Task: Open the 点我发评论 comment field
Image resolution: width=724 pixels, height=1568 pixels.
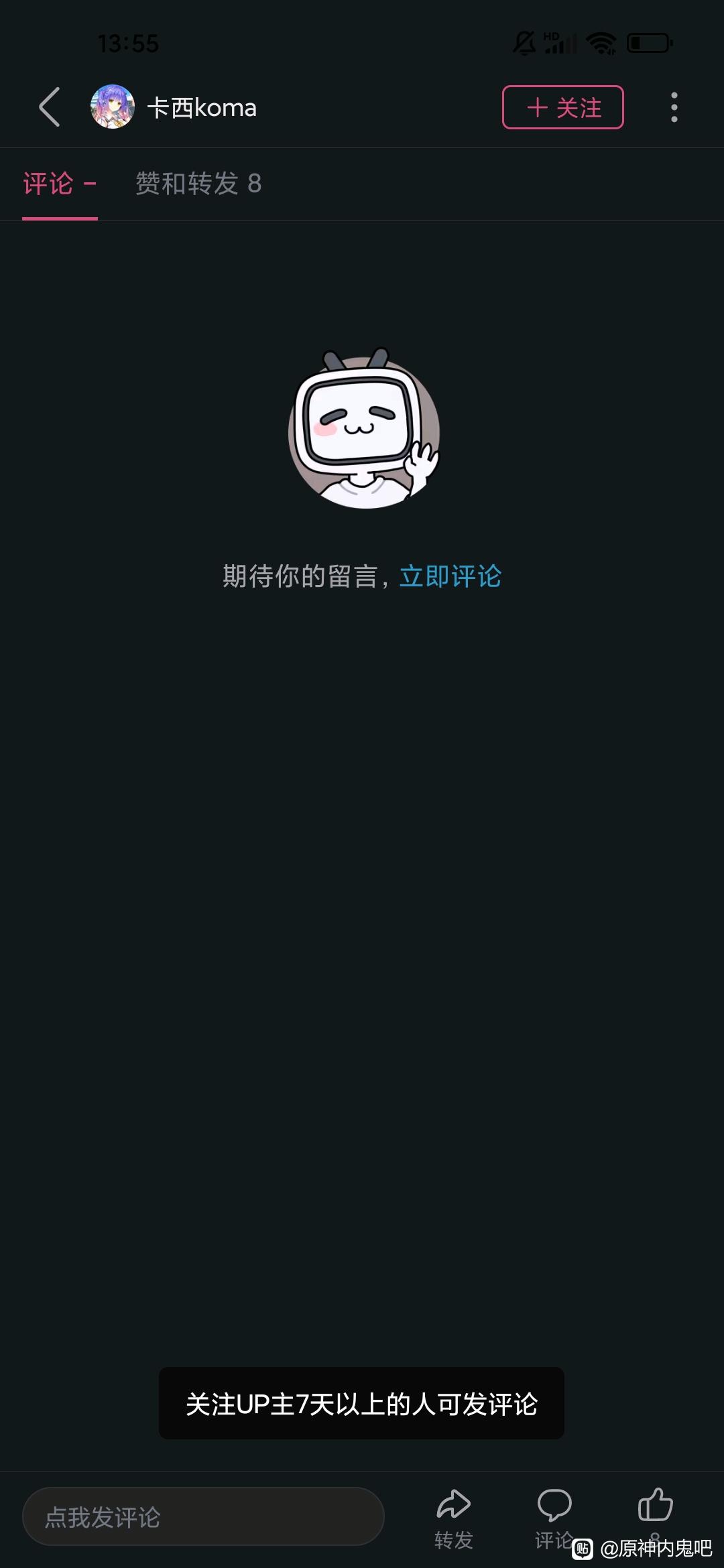Action: (x=203, y=1517)
